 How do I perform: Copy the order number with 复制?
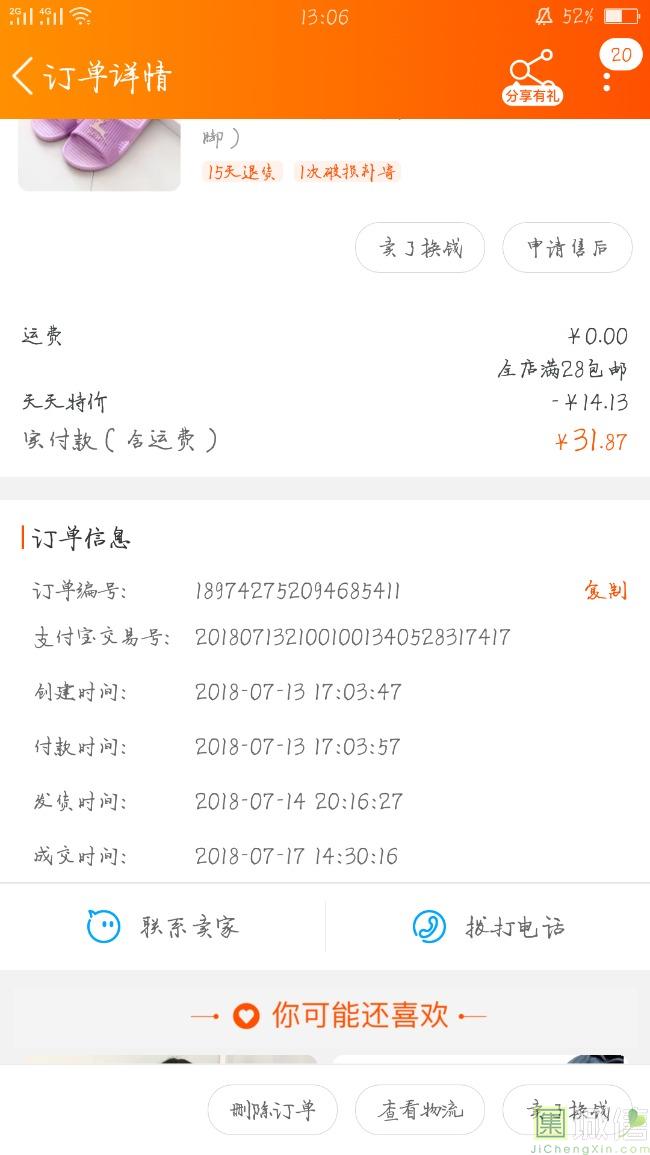coord(605,590)
